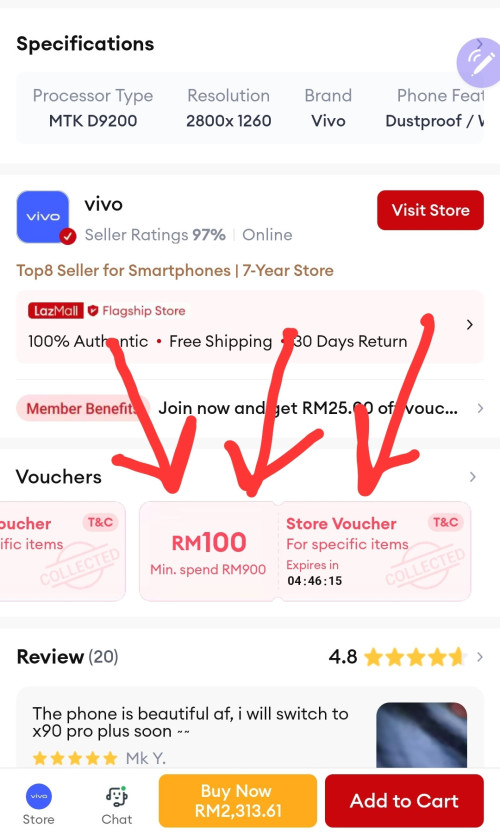Viewport: 500px width, 834px height.
Task: Open the vivo store logo
Action: [x=43, y=217]
